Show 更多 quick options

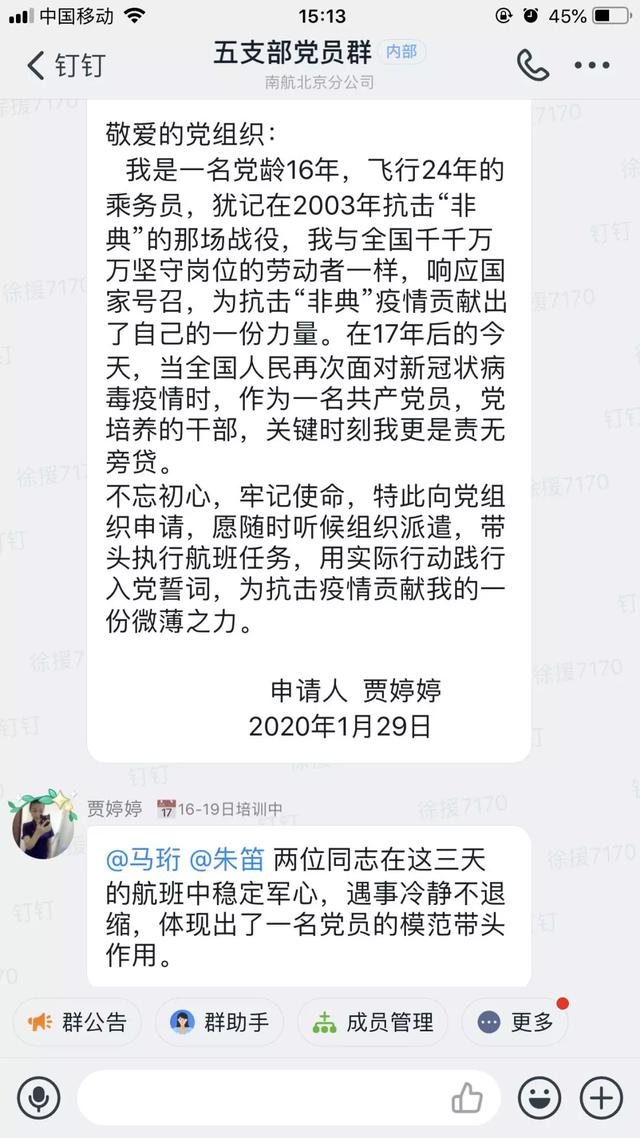[x=514, y=1023]
